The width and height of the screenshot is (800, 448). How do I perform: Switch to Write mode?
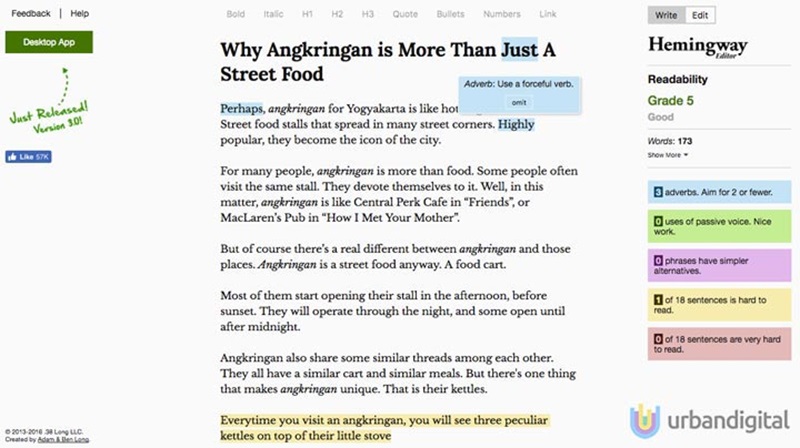pos(666,15)
